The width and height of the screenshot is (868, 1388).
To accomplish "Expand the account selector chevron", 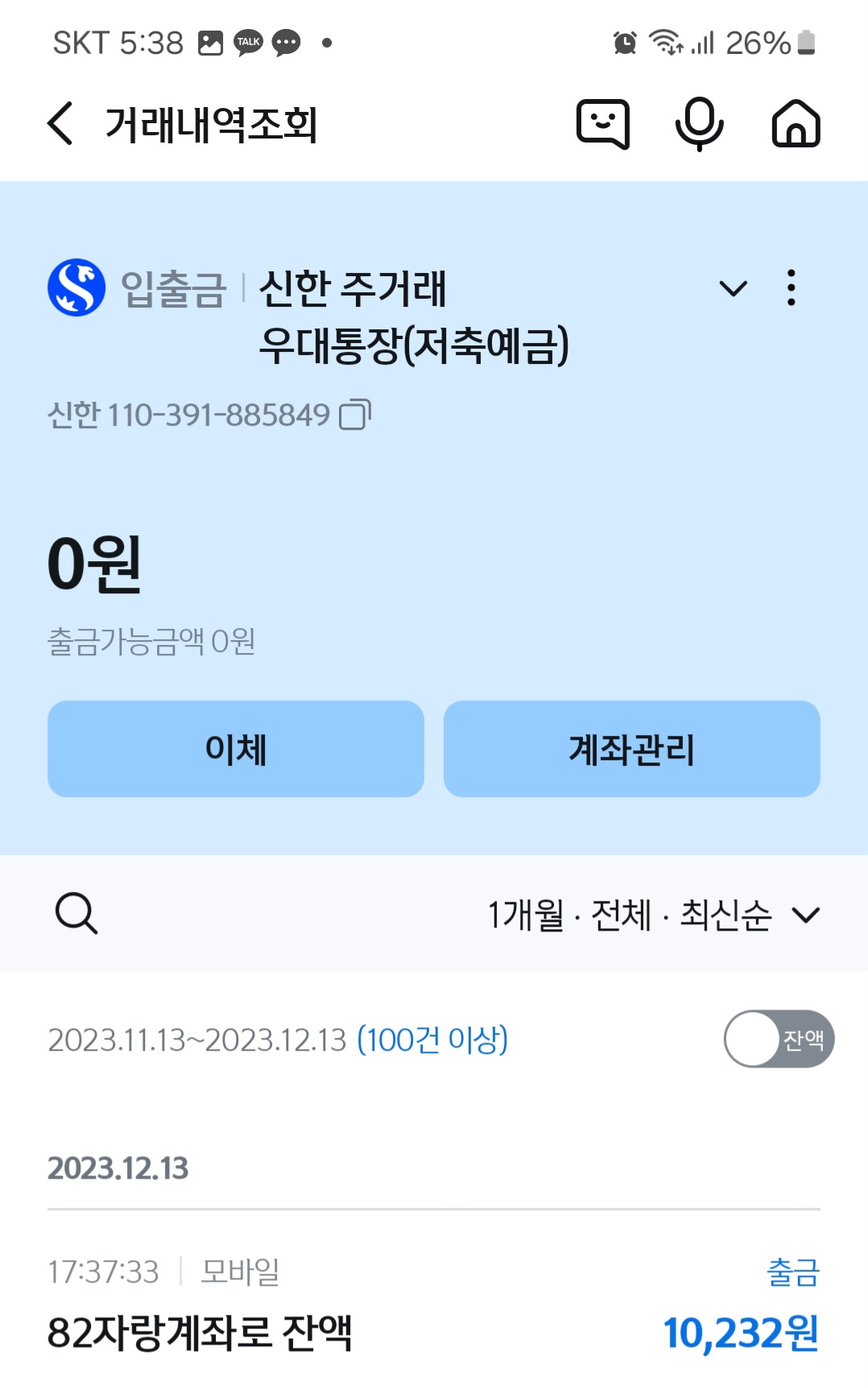I will tap(733, 288).
